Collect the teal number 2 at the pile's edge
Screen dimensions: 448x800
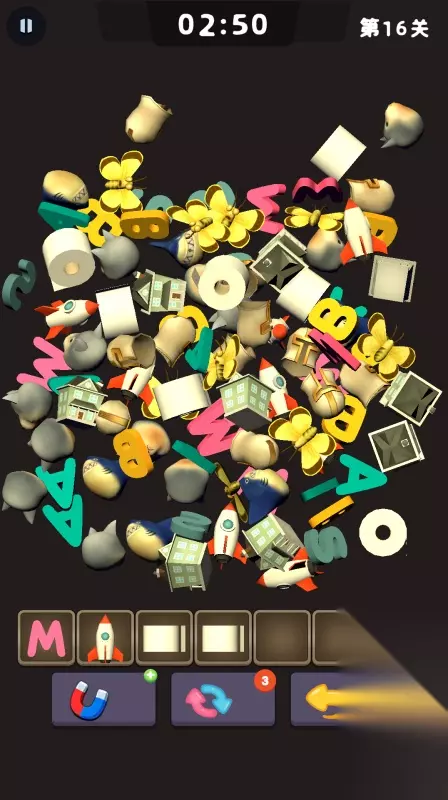(19, 283)
